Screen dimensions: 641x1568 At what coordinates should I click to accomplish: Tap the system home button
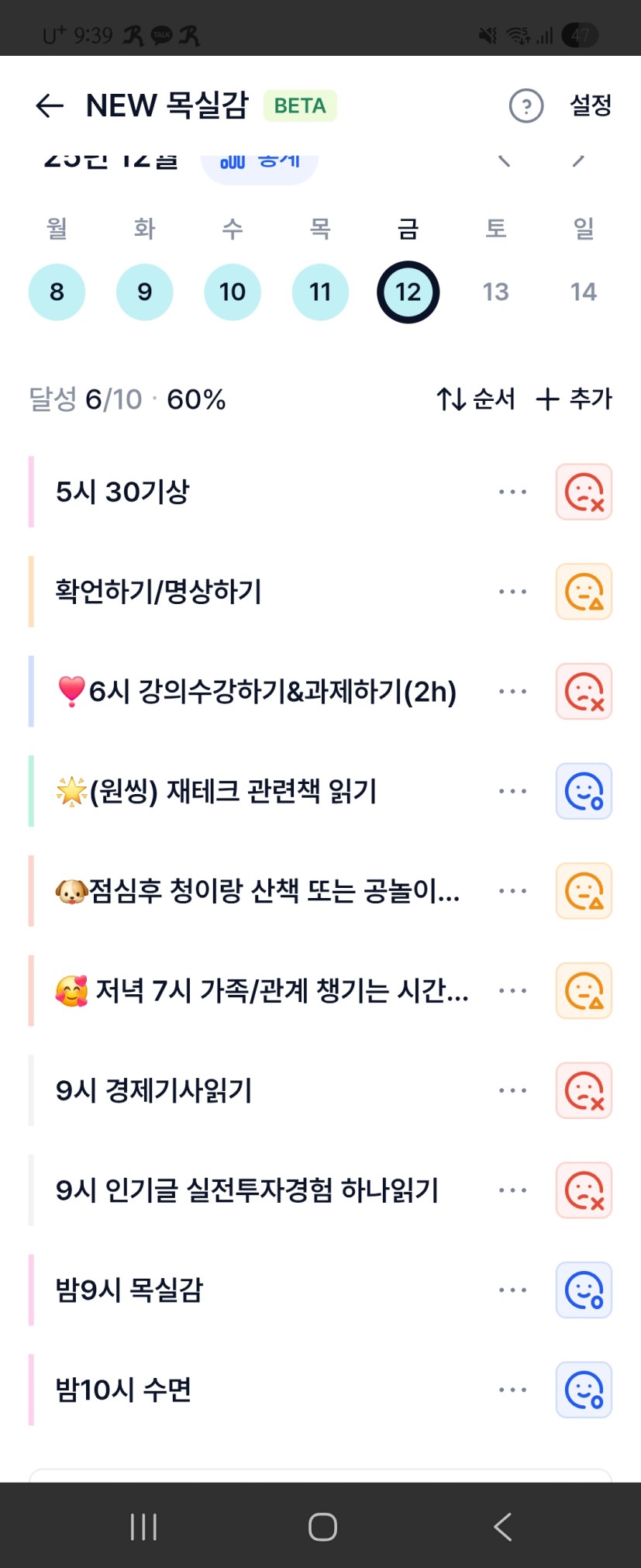(322, 1527)
